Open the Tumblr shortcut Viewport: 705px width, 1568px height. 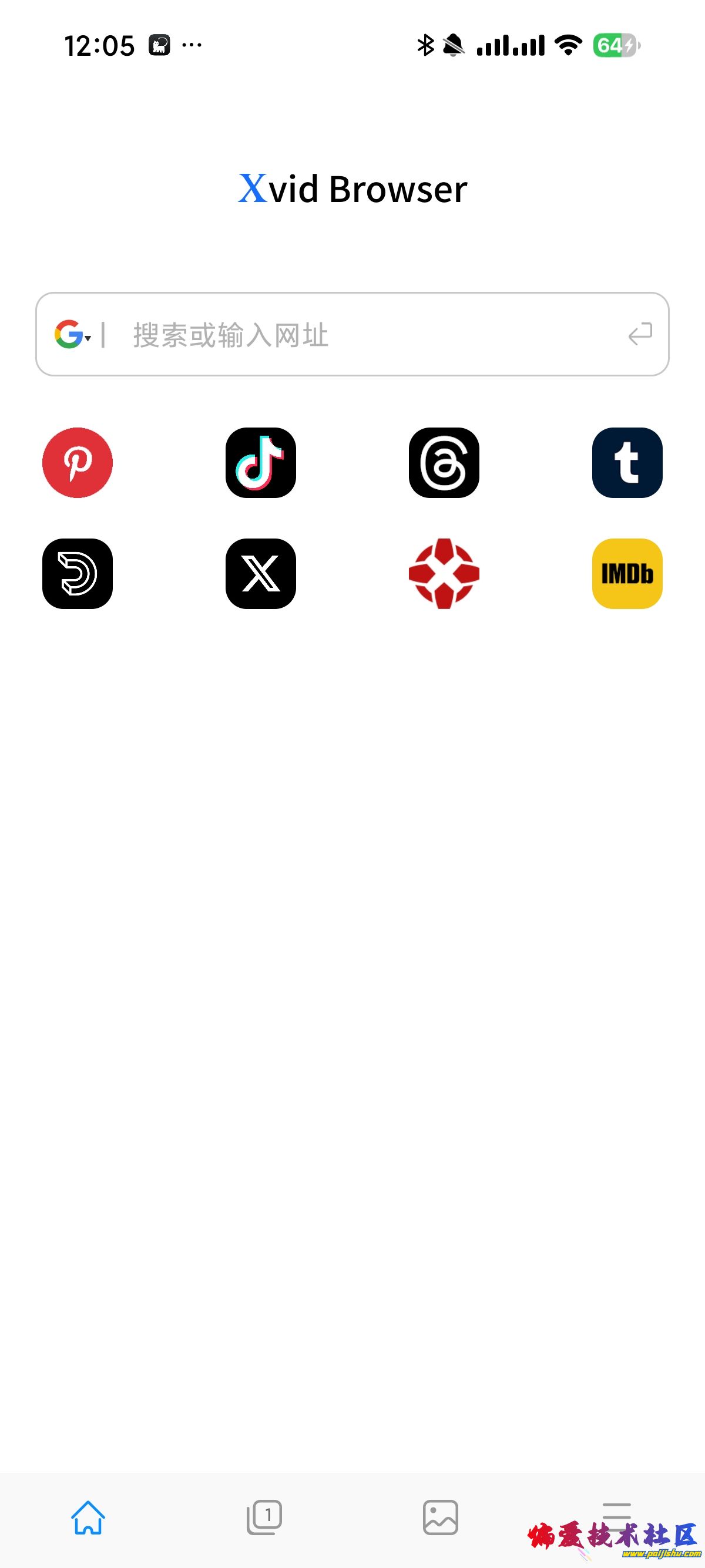coord(627,463)
